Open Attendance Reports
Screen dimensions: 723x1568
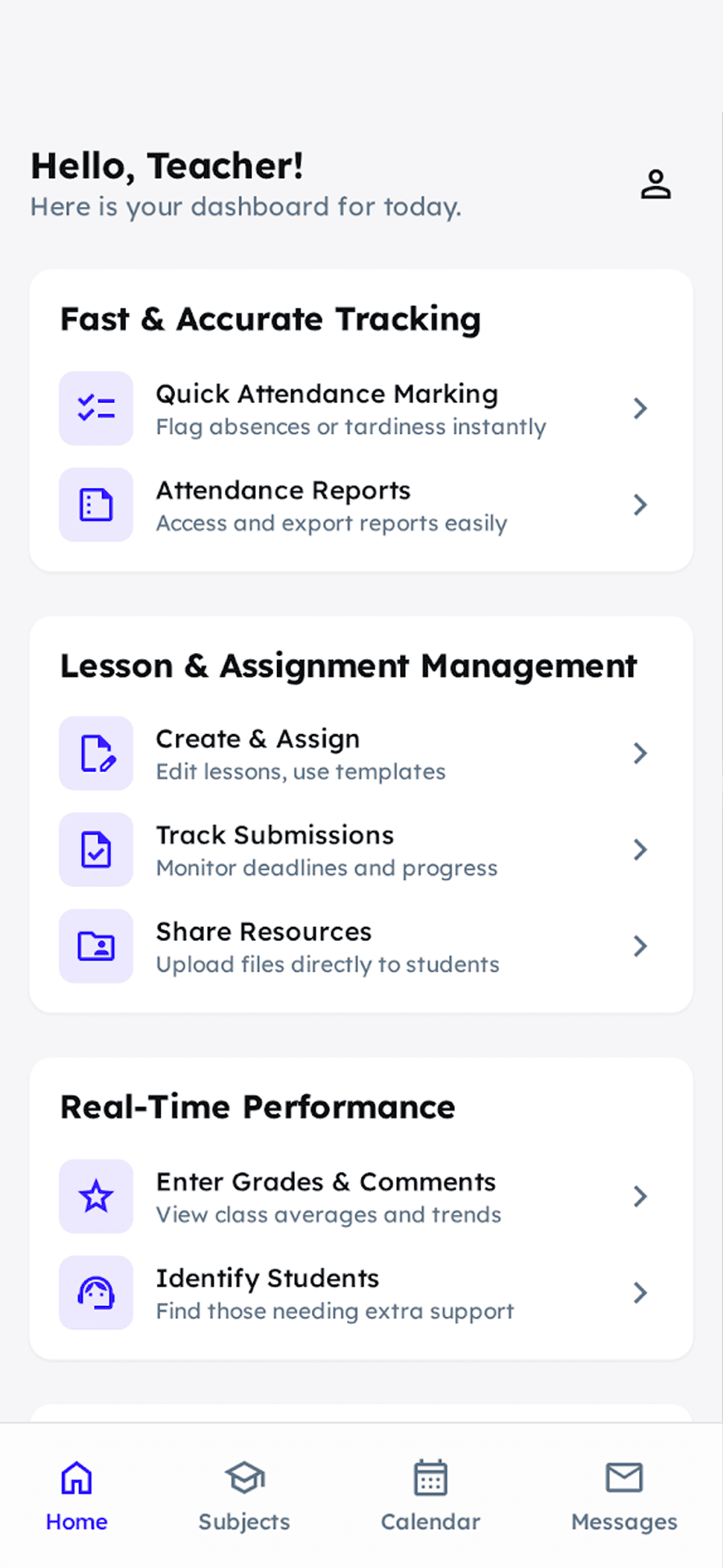tap(361, 505)
